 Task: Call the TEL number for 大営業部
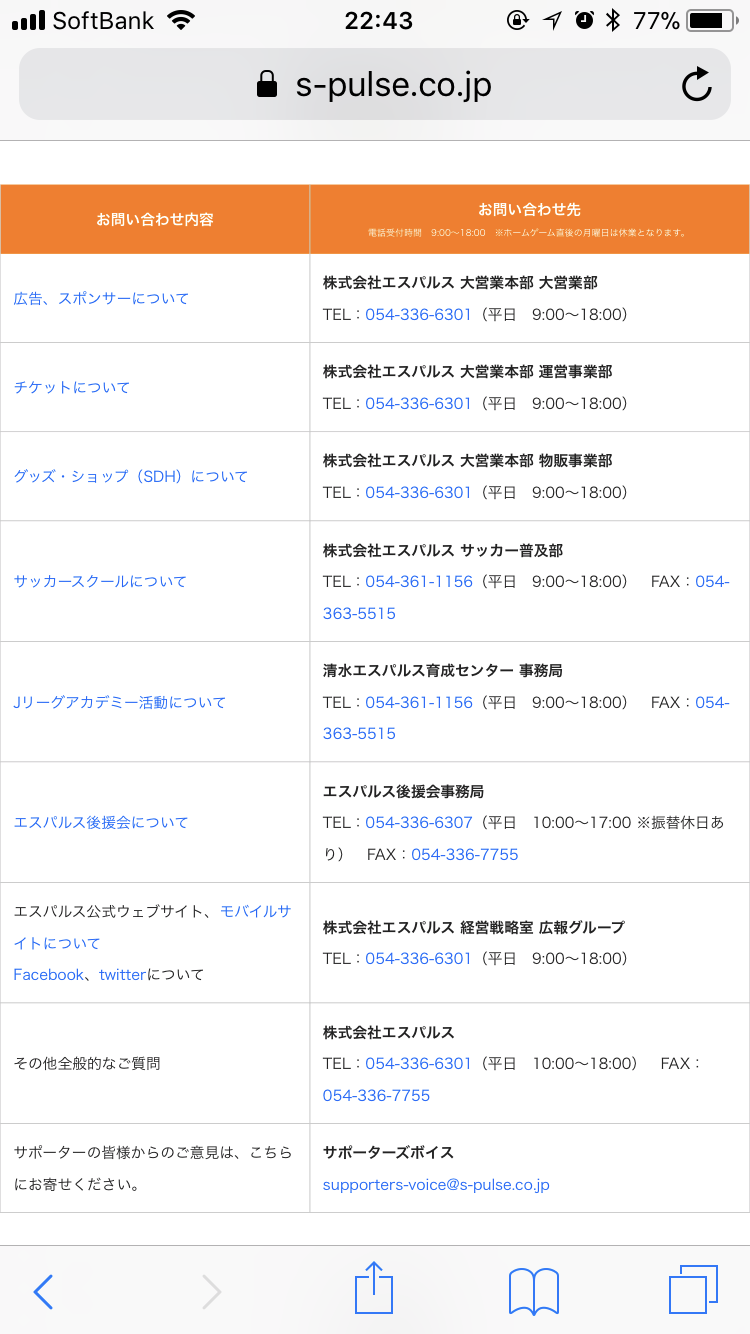(418, 314)
